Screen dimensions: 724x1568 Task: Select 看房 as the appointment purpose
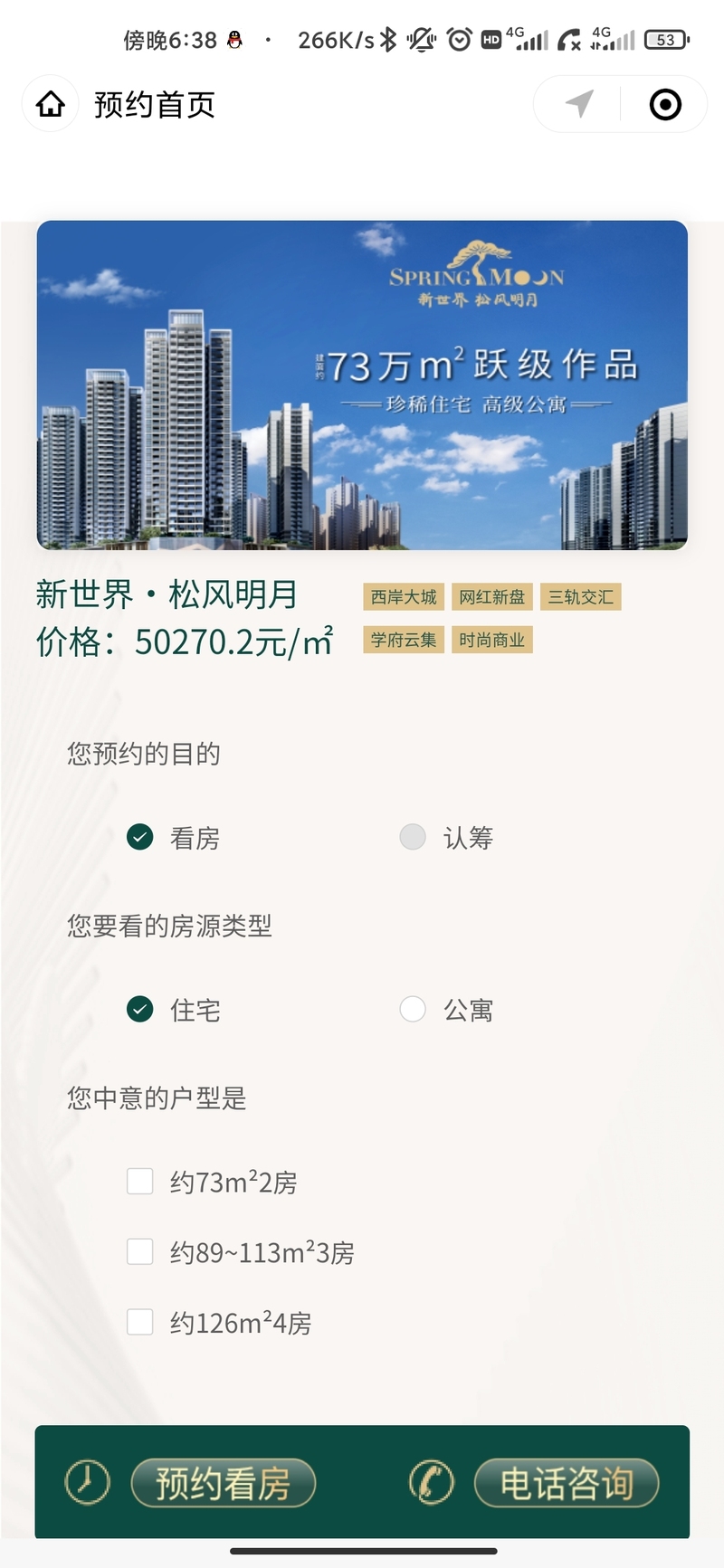coord(140,837)
